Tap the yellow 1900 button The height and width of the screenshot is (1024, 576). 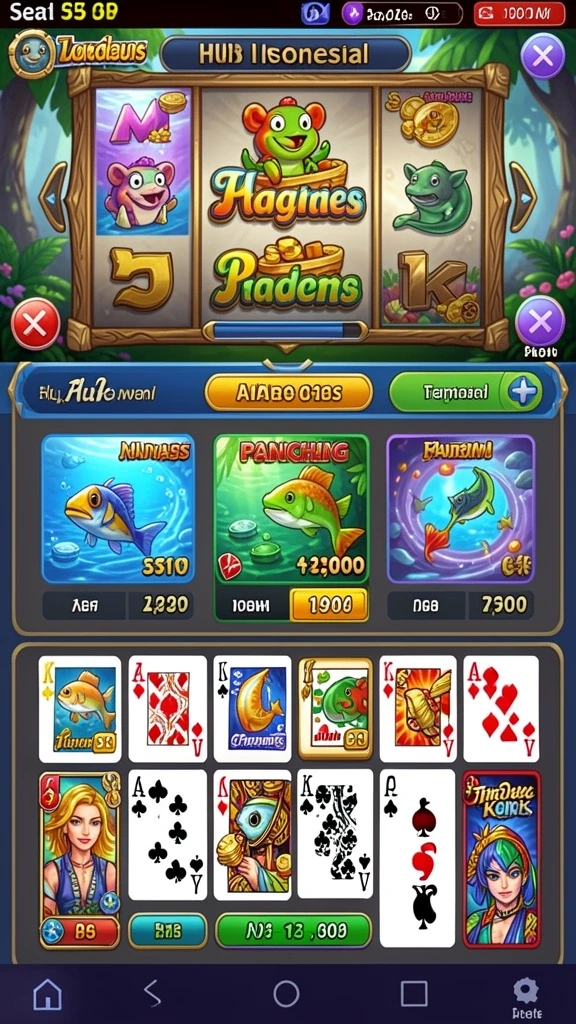tap(328, 606)
